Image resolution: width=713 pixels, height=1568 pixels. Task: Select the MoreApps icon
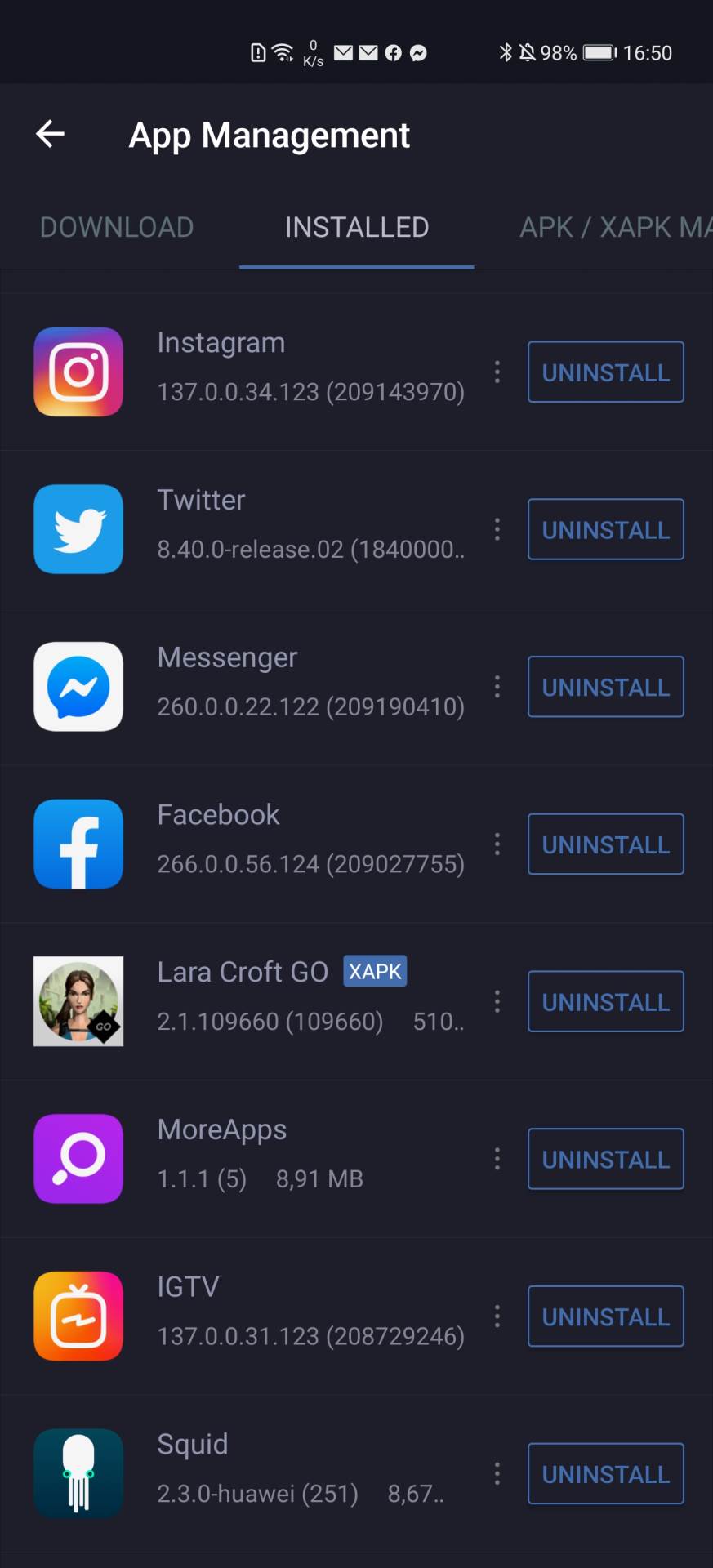(x=78, y=1159)
